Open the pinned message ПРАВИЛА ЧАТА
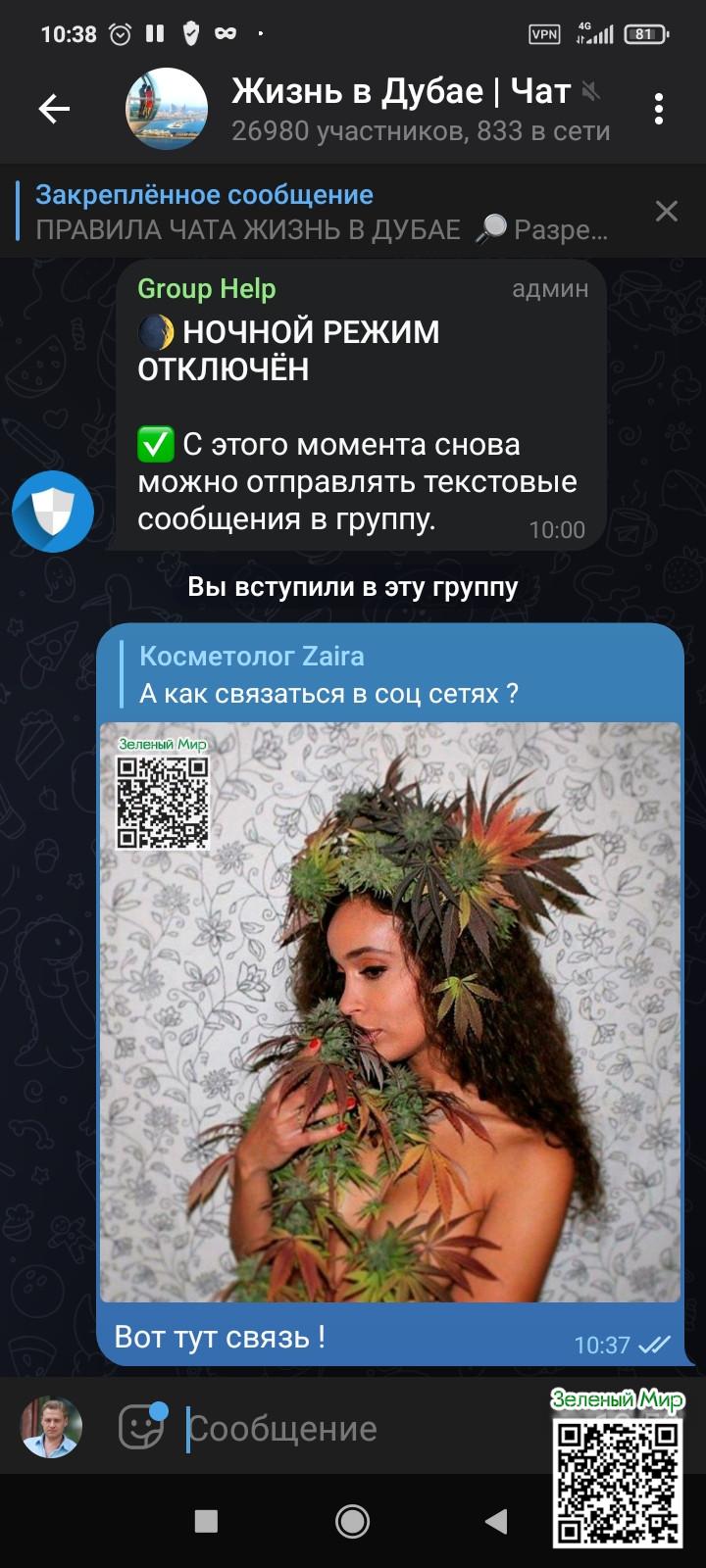 point(324,212)
